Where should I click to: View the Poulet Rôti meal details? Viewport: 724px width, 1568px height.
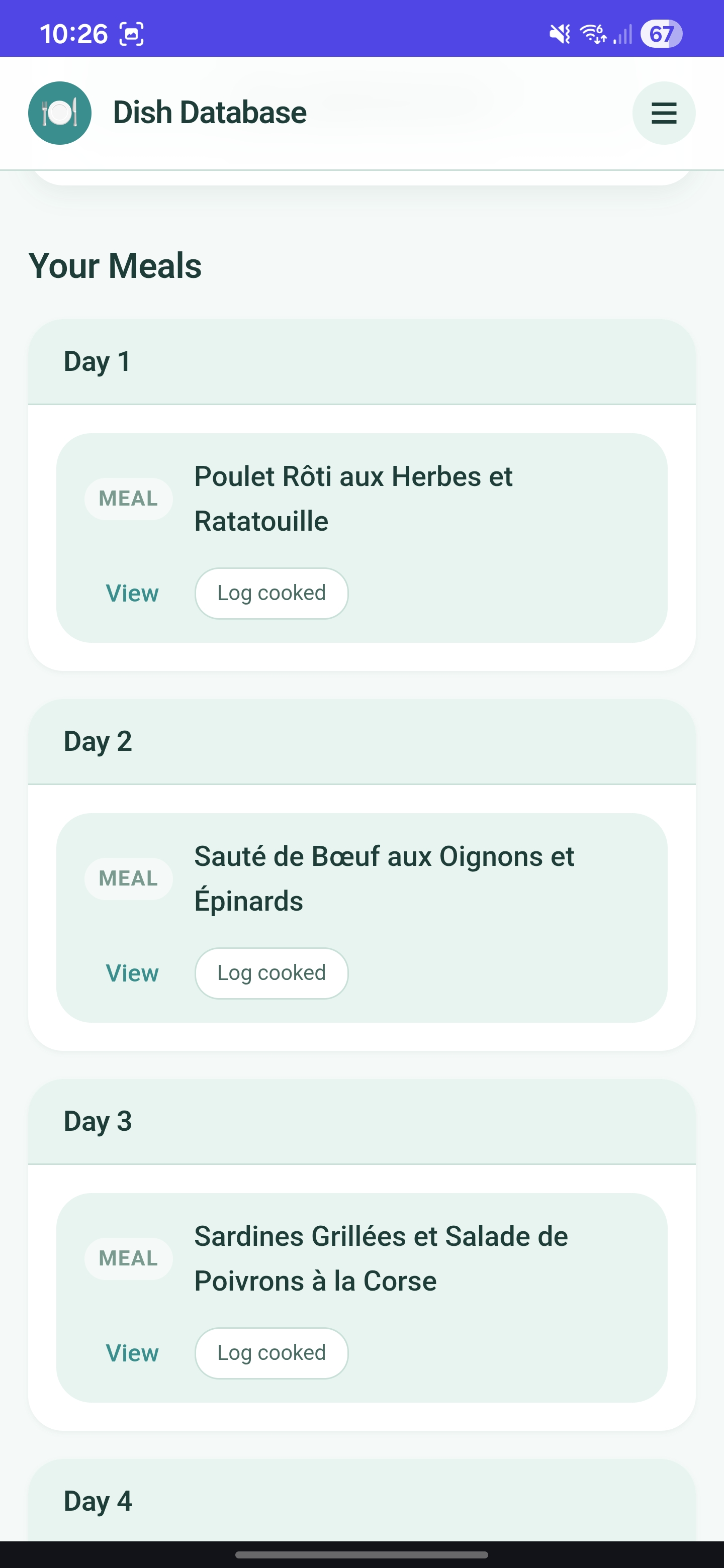point(132,593)
